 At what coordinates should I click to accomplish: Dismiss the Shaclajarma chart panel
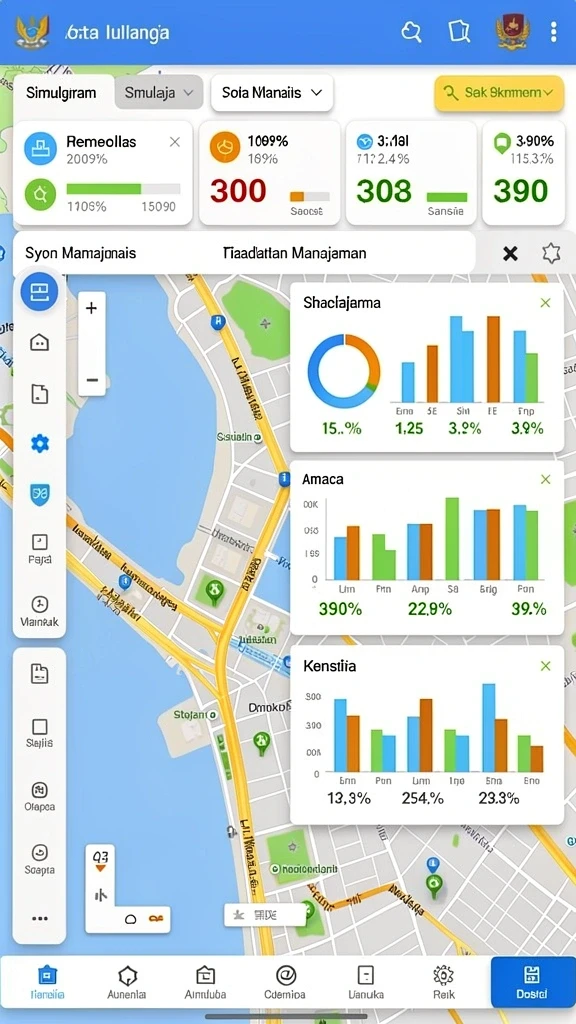(545, 302)
